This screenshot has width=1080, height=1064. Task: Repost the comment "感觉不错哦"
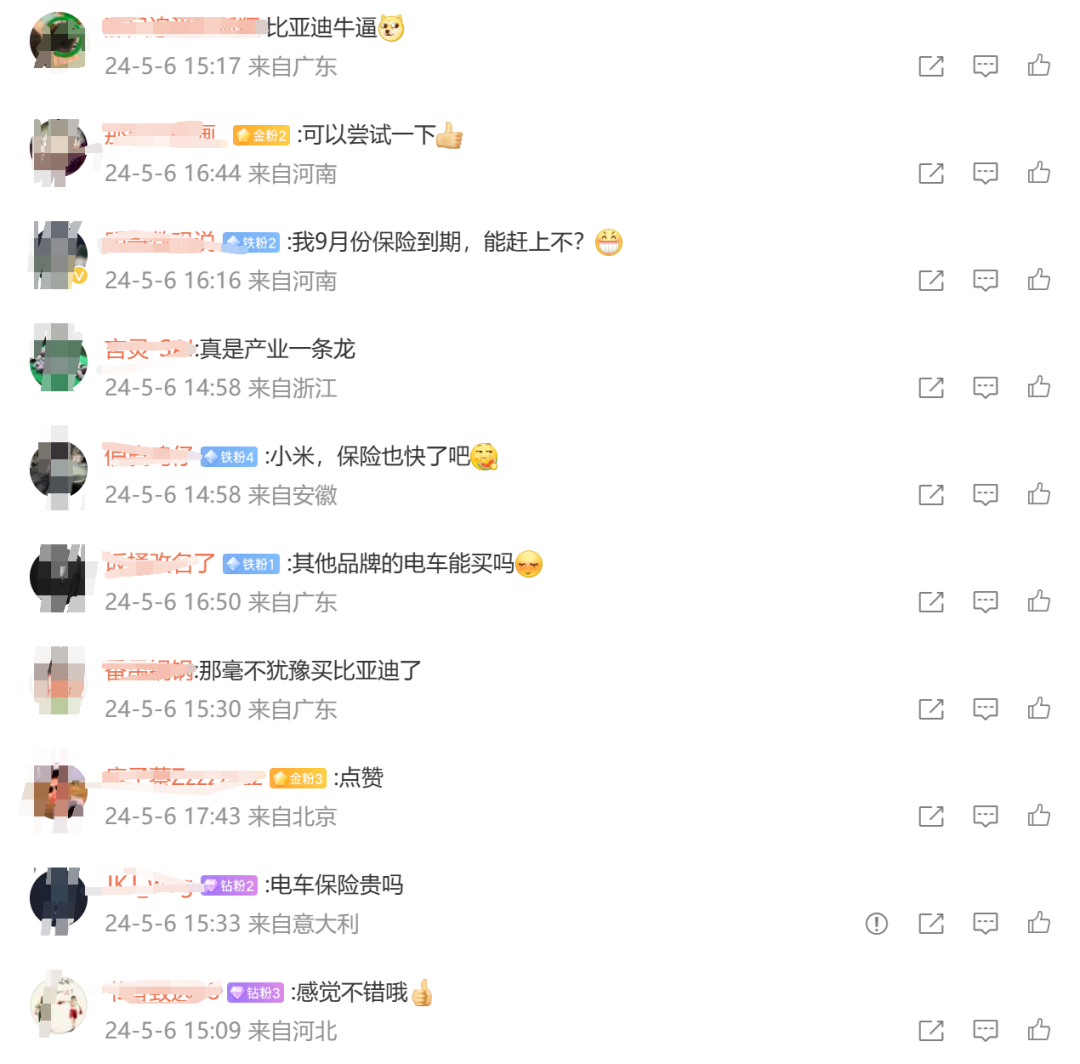click(931, 1030)
